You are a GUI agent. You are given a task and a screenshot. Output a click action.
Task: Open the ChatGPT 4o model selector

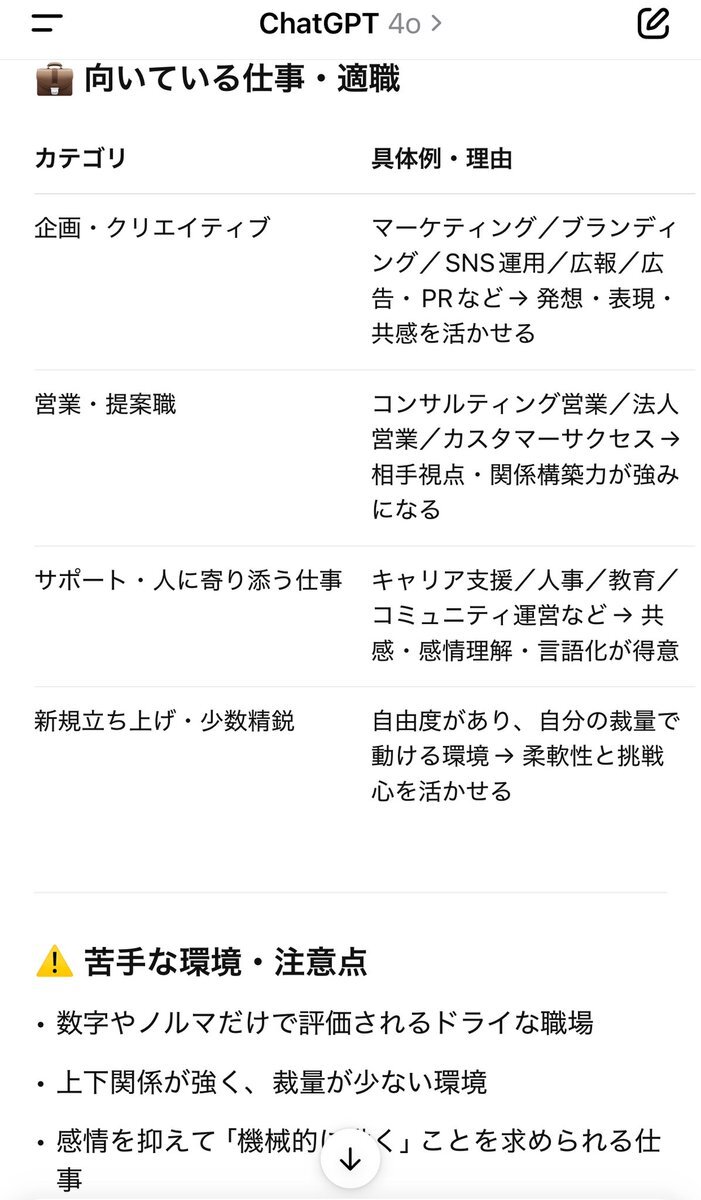point(350,23)
